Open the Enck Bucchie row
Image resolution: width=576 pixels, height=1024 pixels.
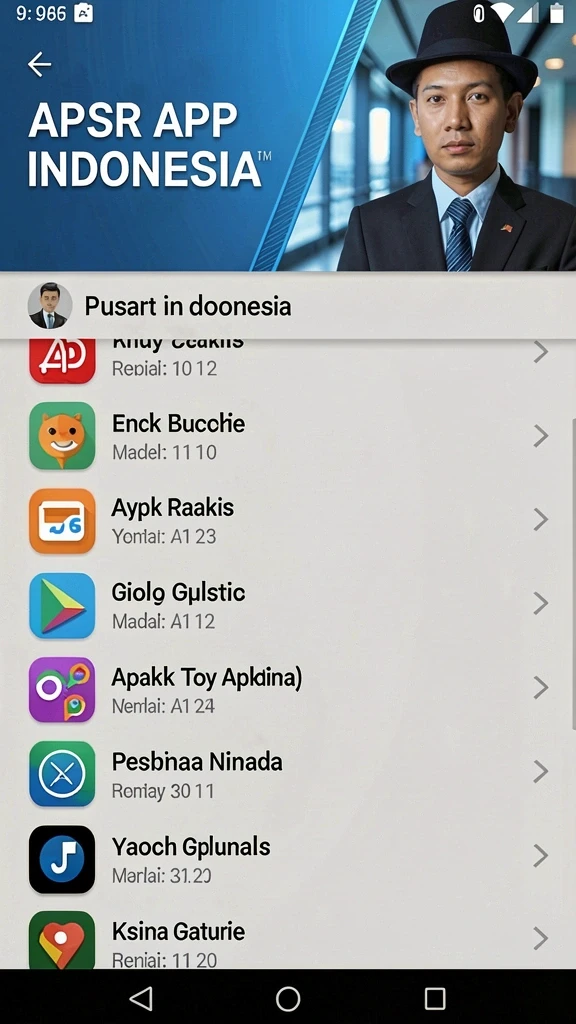tap(288, 436)
